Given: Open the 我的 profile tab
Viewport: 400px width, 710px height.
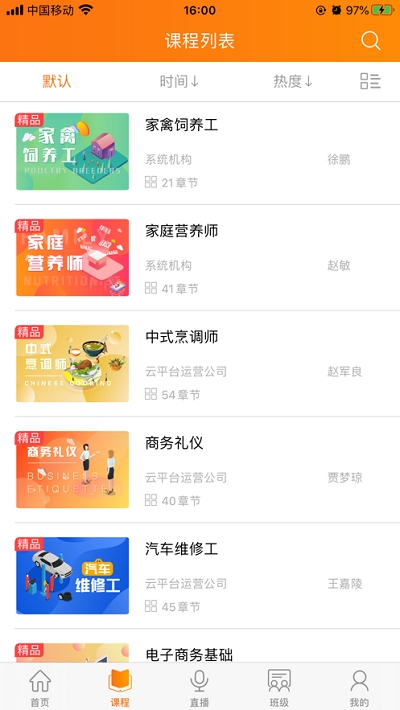Looking at the screenshot, I should click(x=359, y=688).
